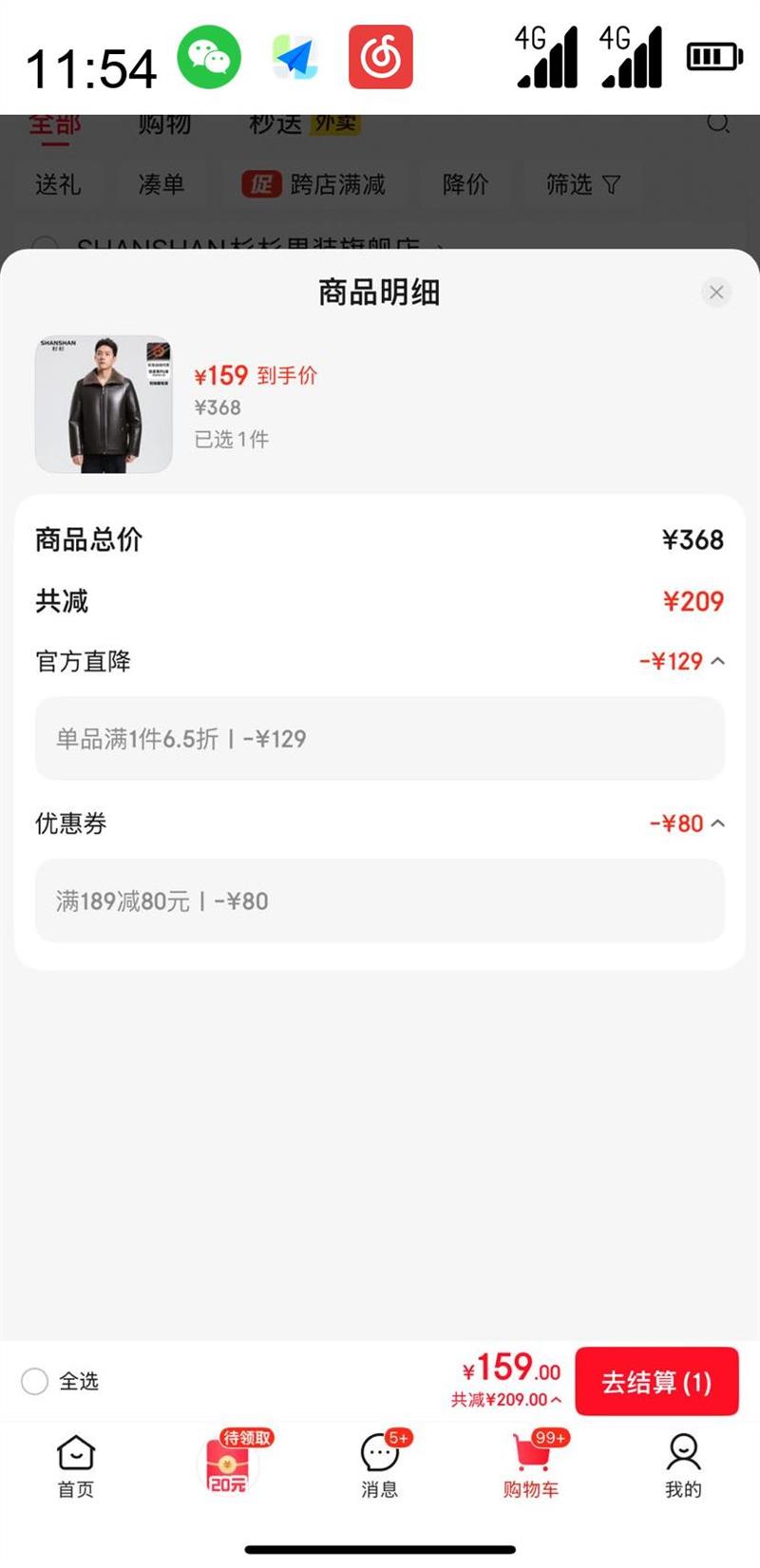Tap 去结算 (1) to check out

[656, 1382]
